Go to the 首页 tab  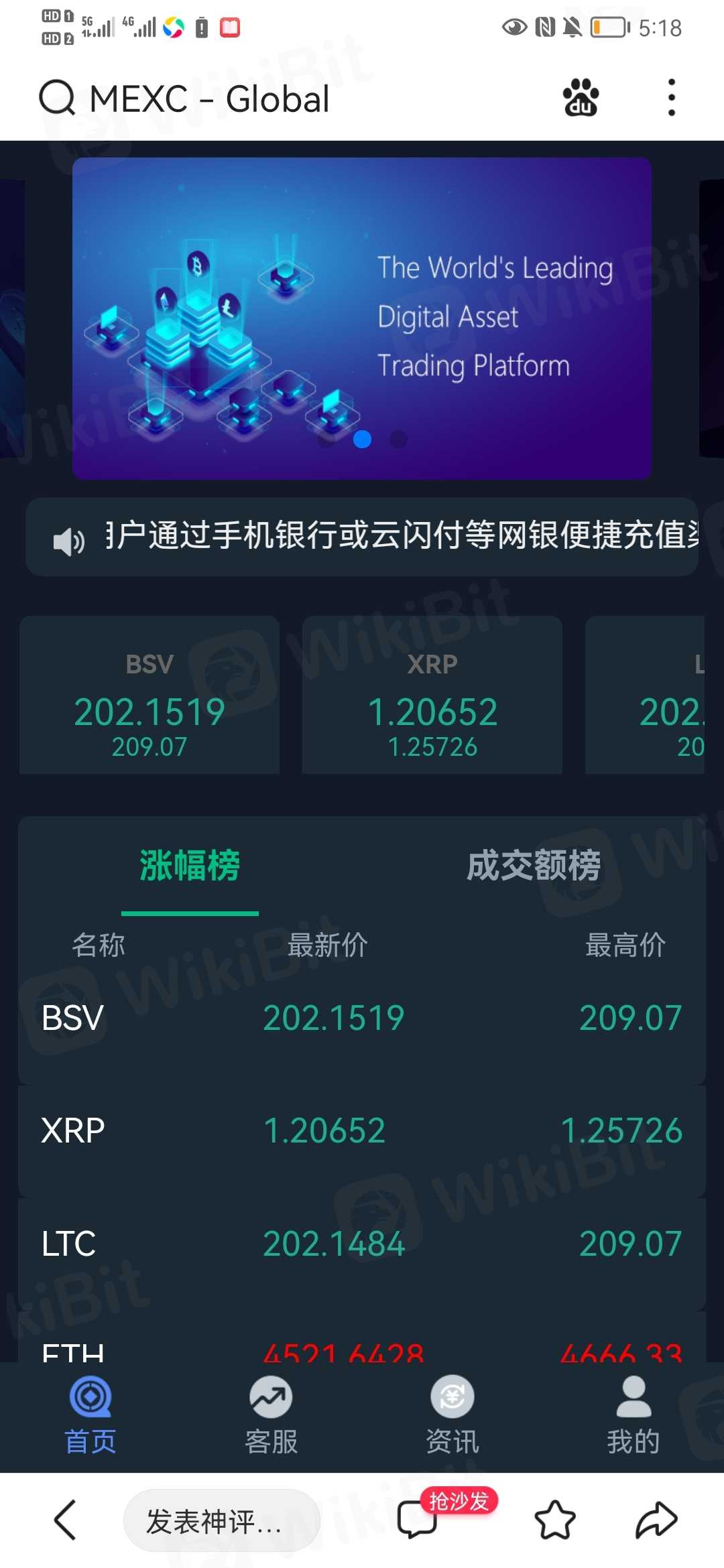(90, 1415)
